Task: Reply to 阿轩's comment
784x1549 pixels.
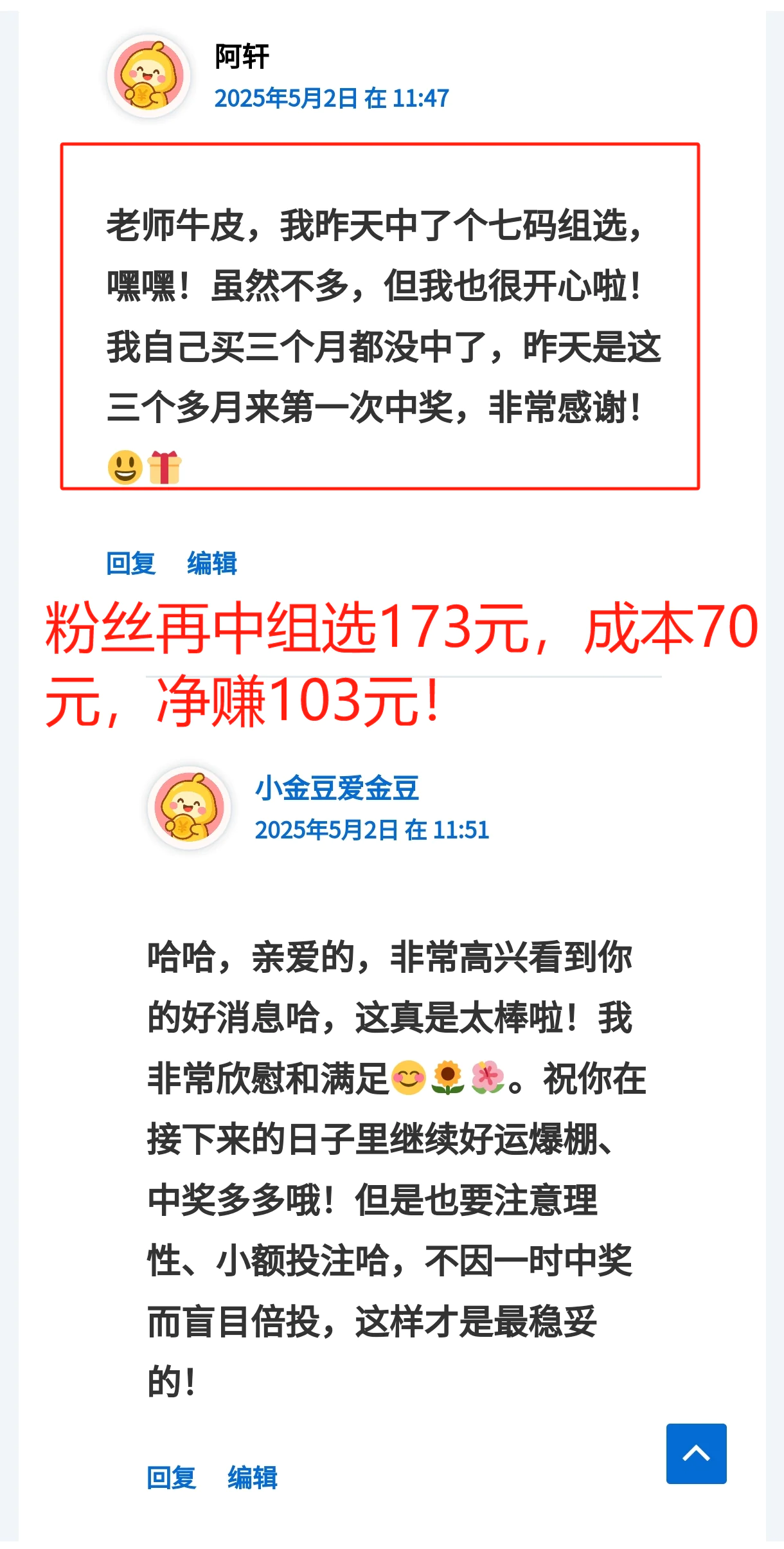Action: 131,564
